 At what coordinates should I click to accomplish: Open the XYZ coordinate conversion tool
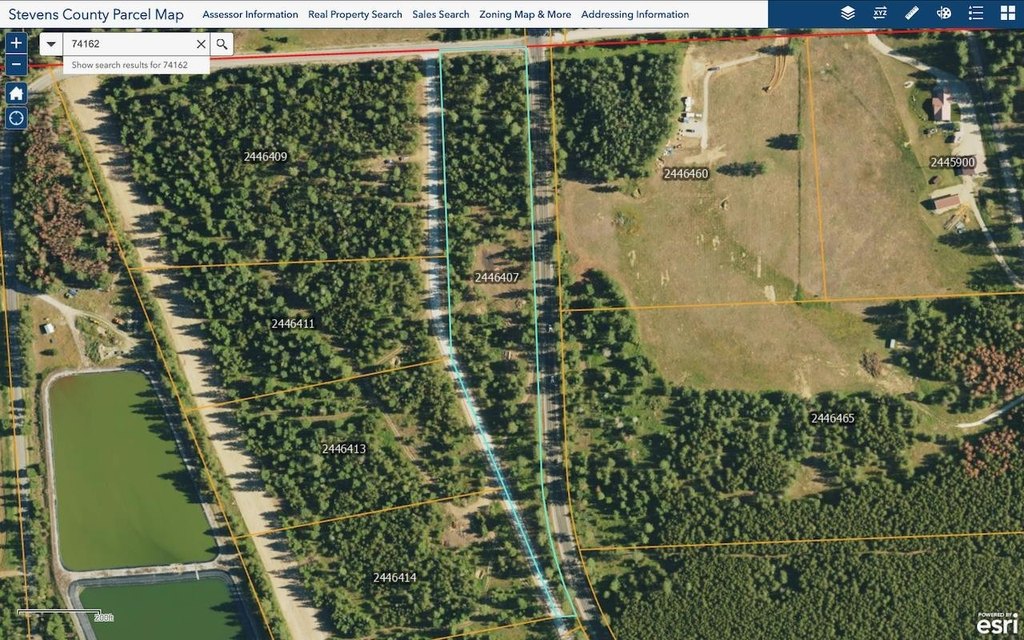click(x=880, y=13)
